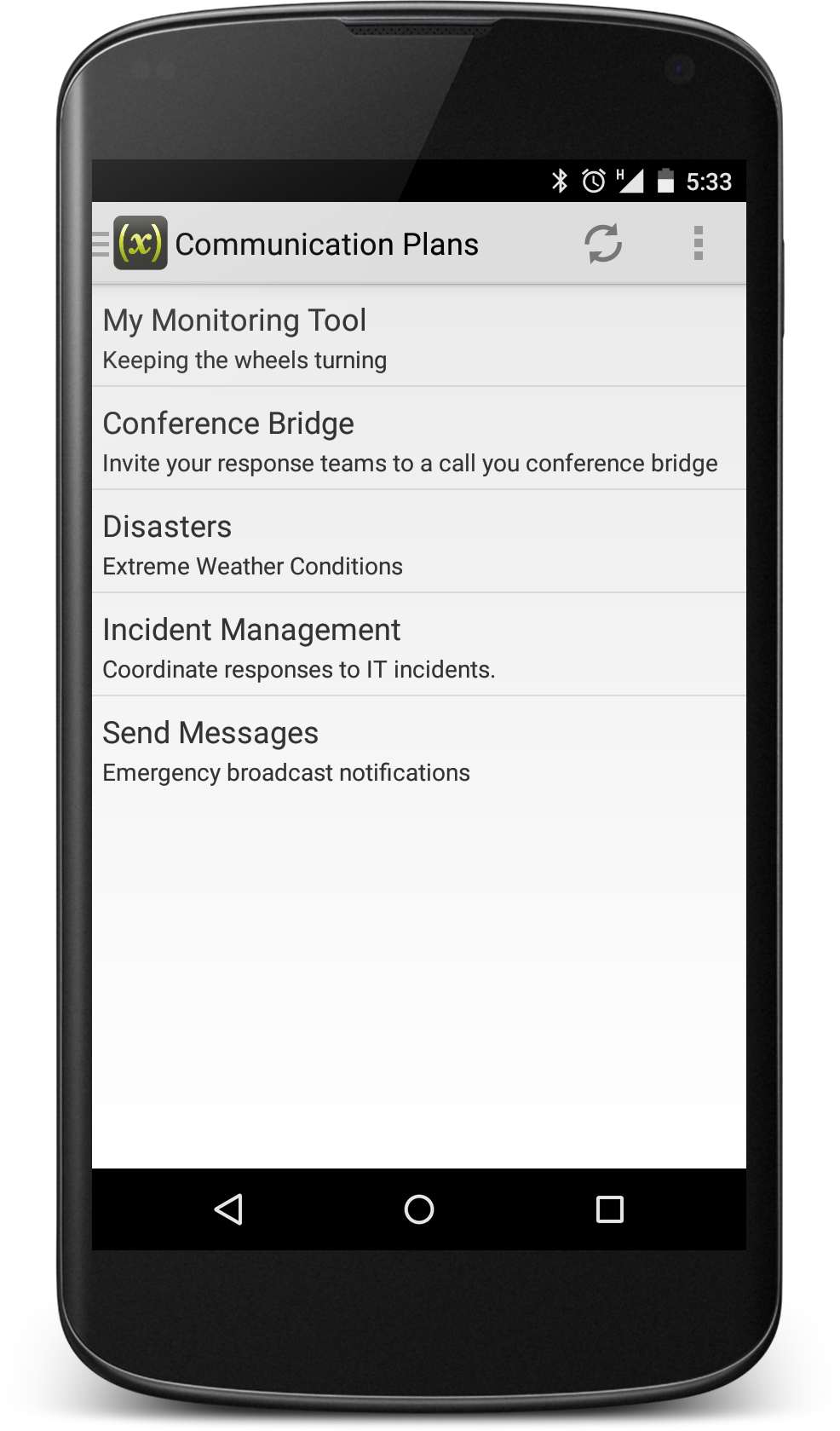Screen dimensions: 840x1431
Task: Refresh the communication plans list
Action: [x=603, y=244]
